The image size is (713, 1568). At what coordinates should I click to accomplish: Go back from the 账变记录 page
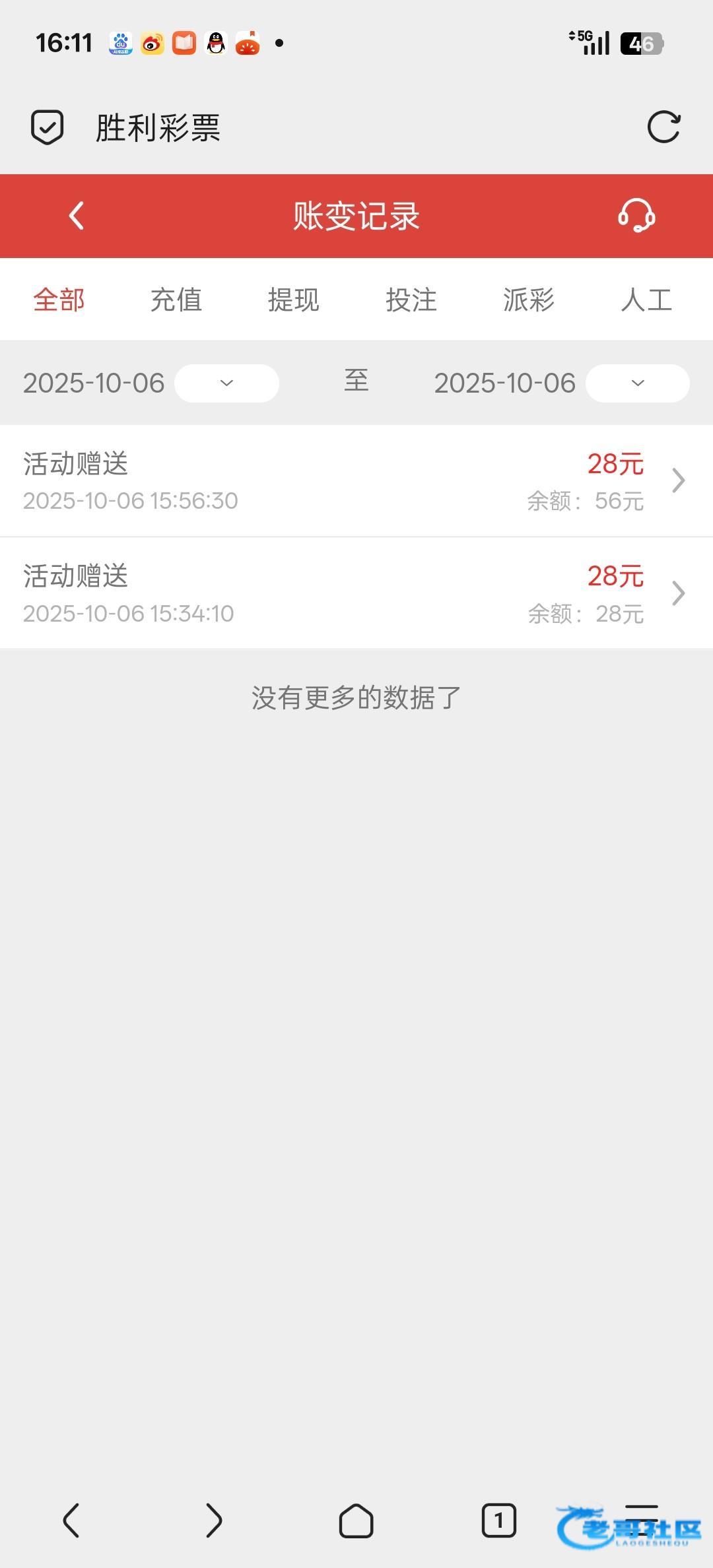coord(77,216)
